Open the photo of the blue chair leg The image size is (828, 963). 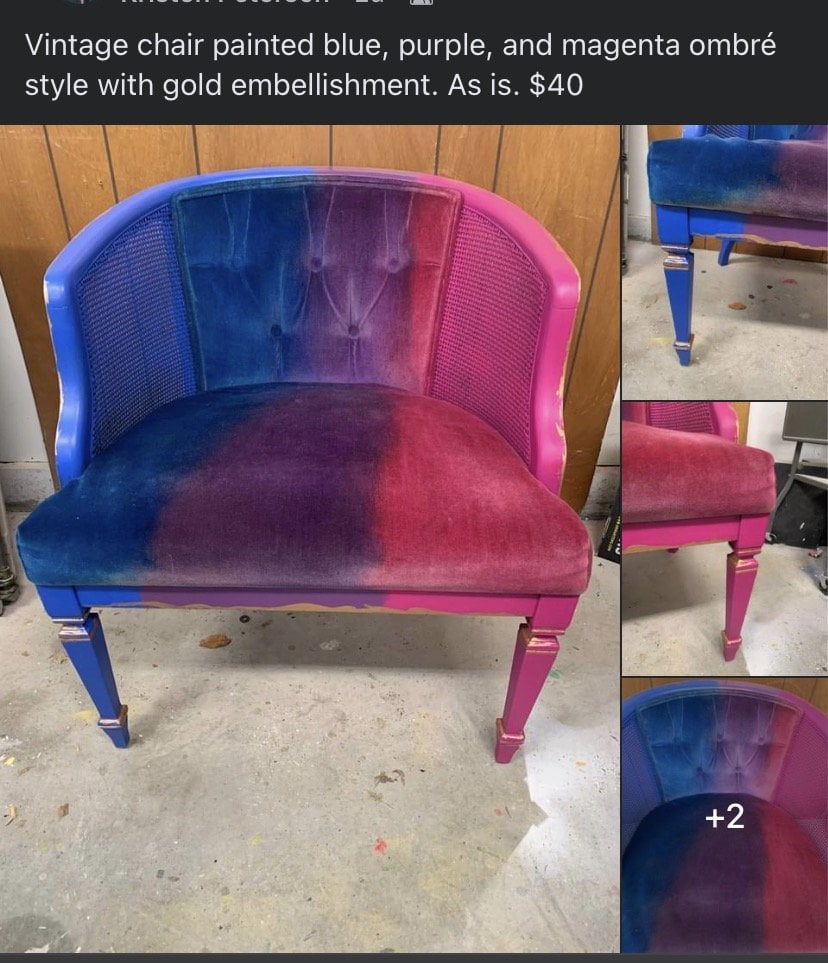click(x=725, y=262)
